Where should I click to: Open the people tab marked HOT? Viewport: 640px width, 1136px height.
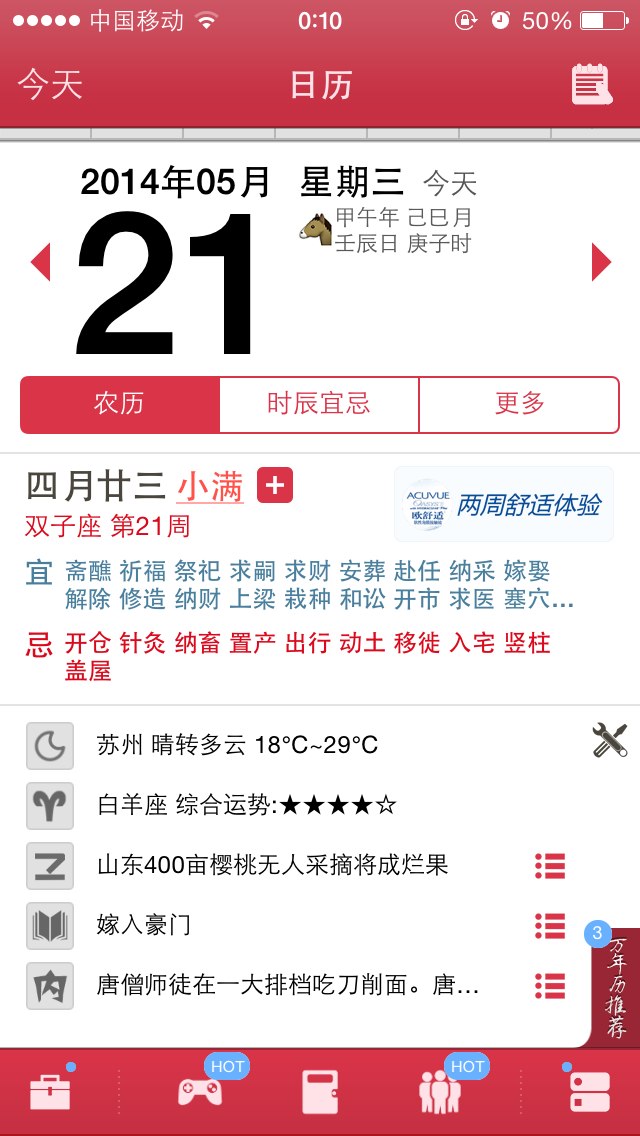pyautogui.click(x=440, y=1091)
